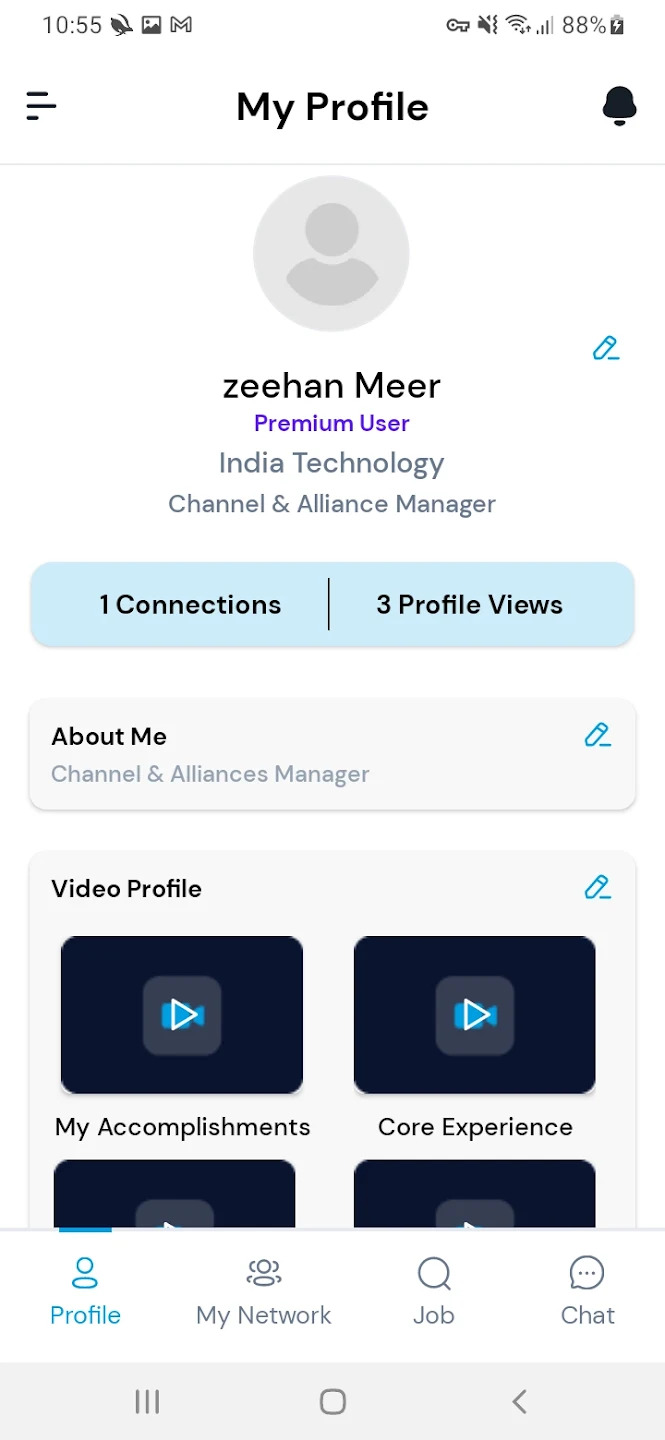The height and width of the screenshot is (1440, 665).
Task: Play the Core Experience video
Action: click(x=475, y=1015)
